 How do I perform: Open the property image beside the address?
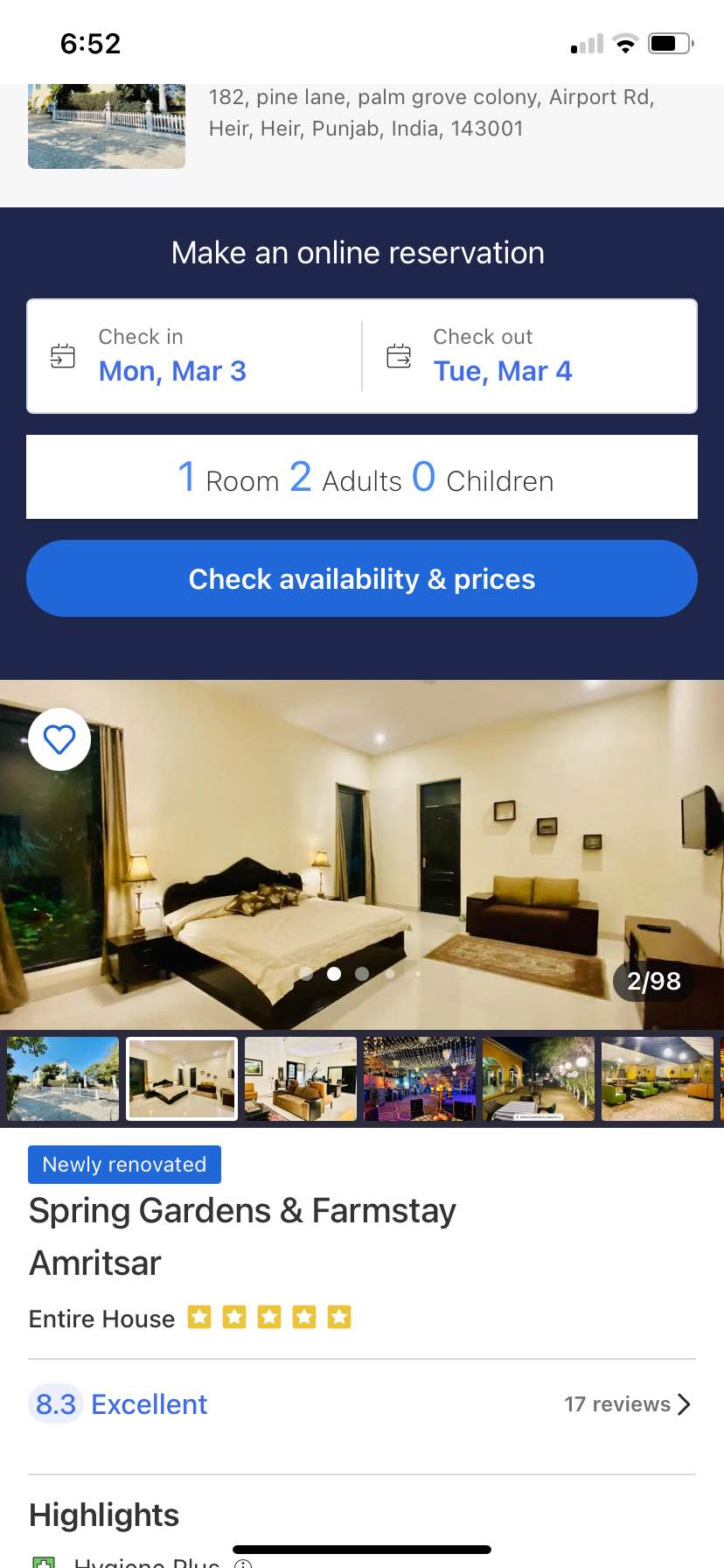click(x=107, y=126)
